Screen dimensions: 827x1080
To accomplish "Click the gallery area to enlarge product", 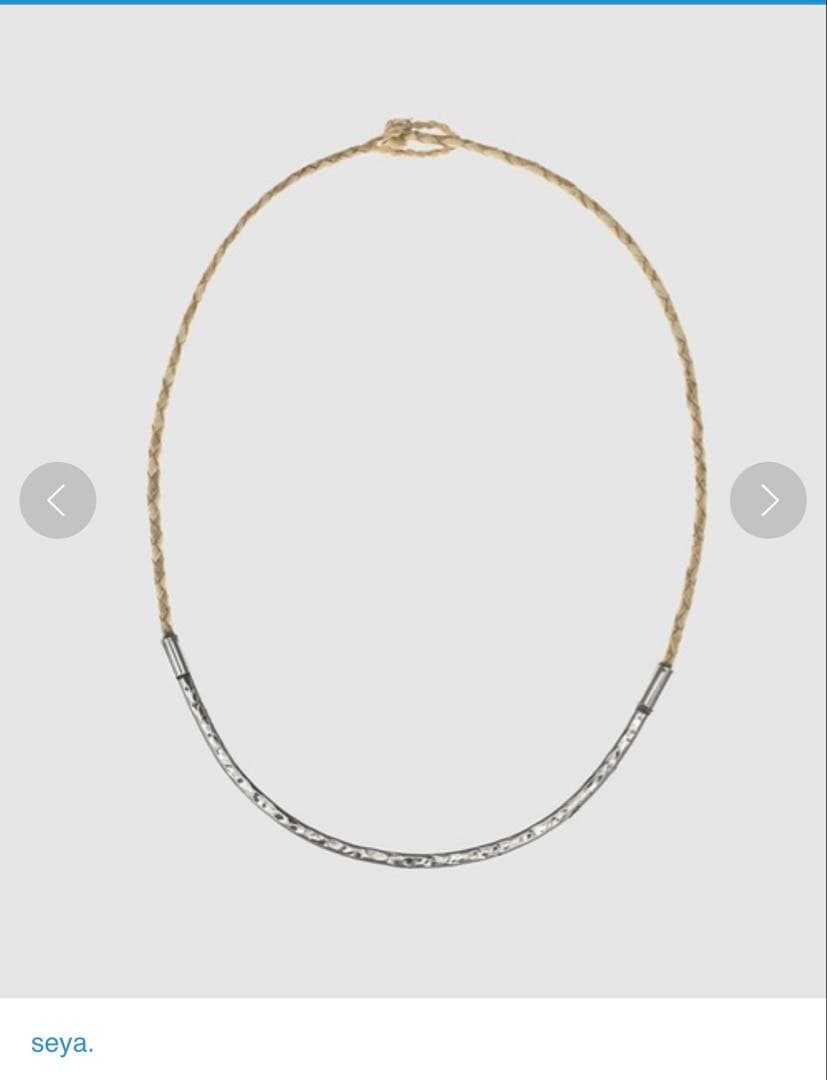I will coord(413,500).
